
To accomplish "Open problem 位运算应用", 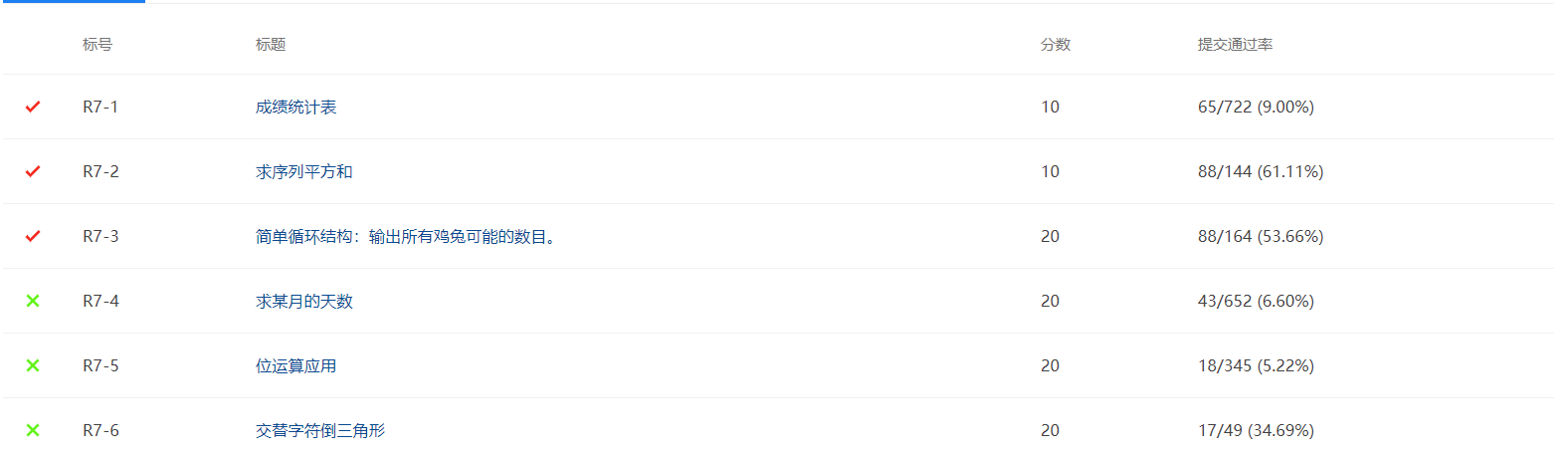I will click(x=295, y=365).
